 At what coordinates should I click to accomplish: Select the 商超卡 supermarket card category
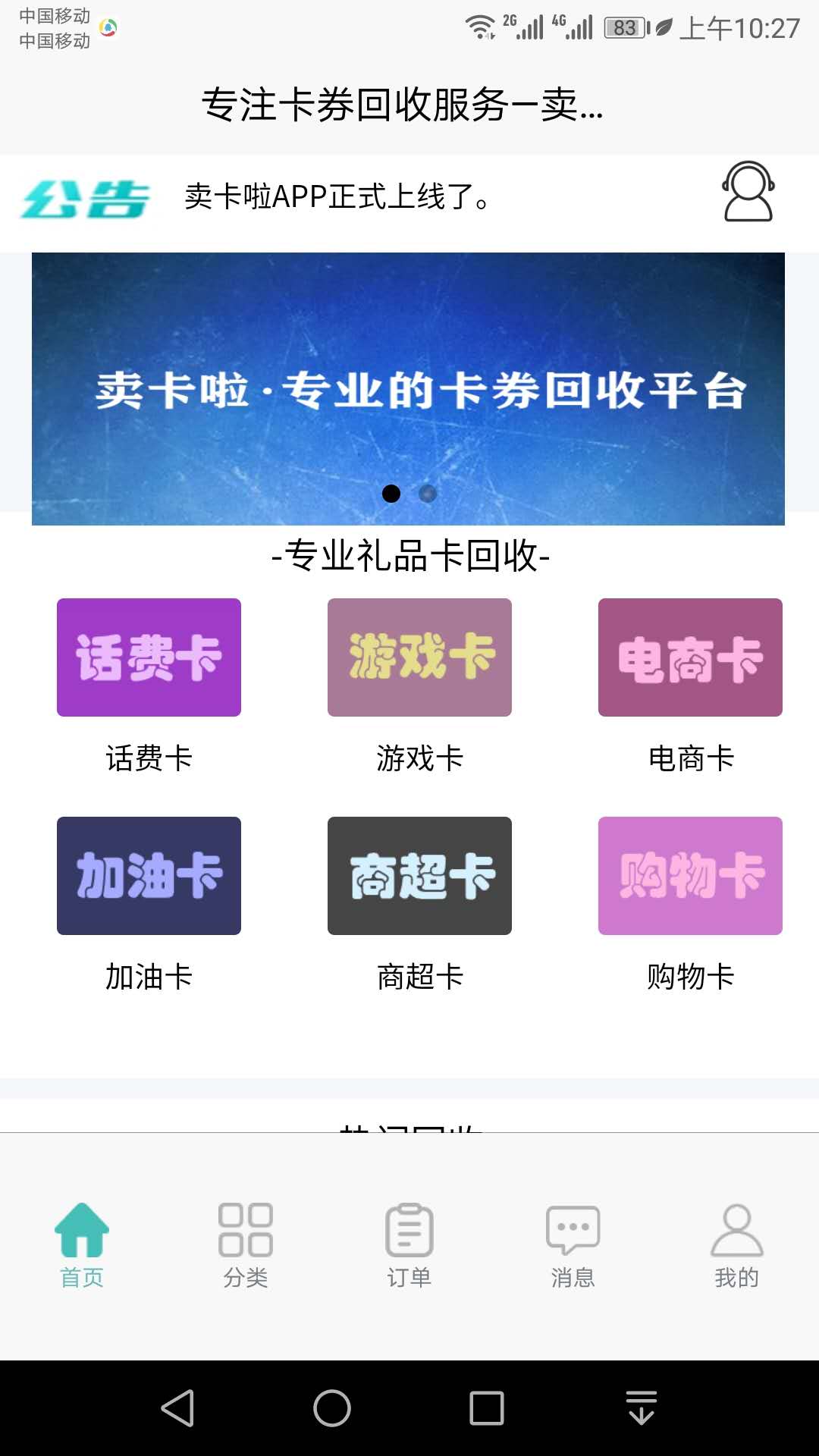click(x=419, y=875)
